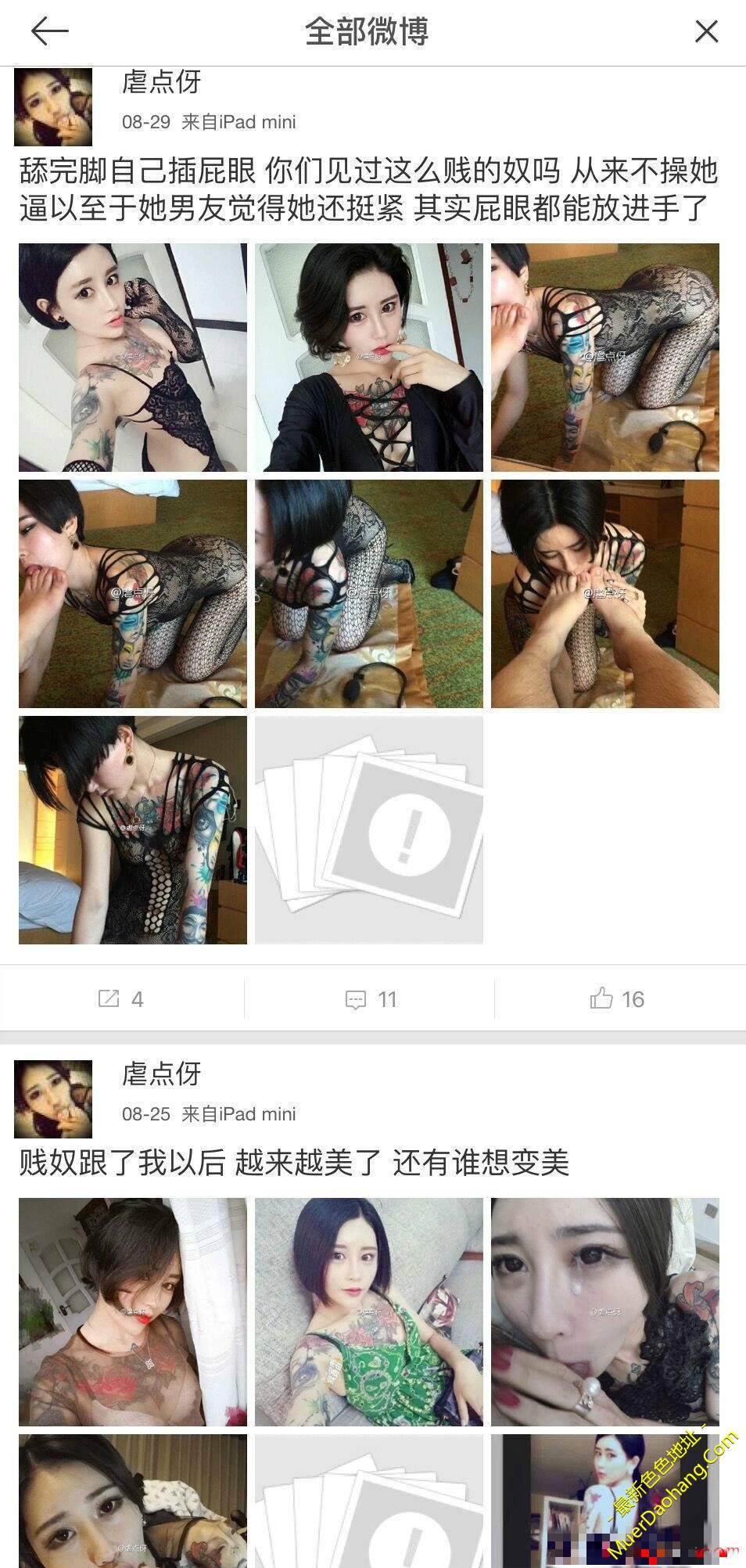The width and height of the screenshot is (746, 1568).
Task: Open comments on the 08-29 post
Action: (371, 999)
